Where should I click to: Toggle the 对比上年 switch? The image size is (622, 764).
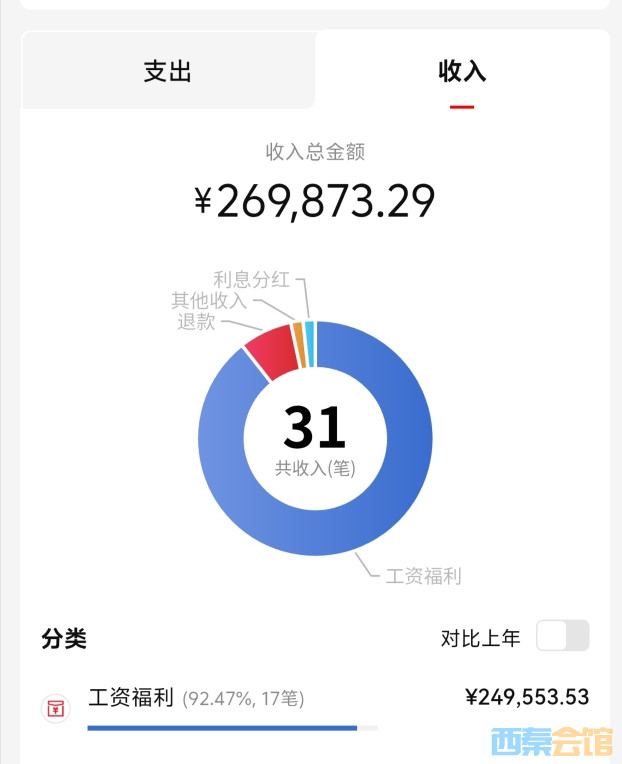(x=562, y=636)
